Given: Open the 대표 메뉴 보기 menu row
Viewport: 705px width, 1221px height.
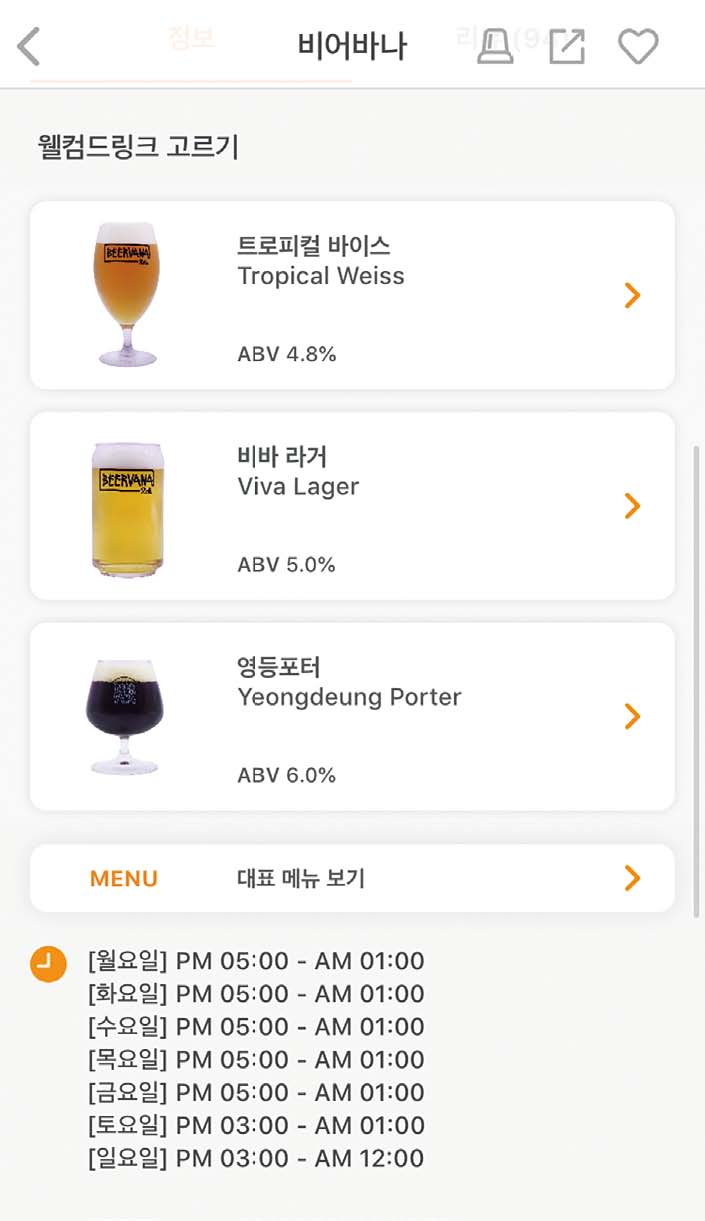Looking at the screenshot, I should point(352,878).
